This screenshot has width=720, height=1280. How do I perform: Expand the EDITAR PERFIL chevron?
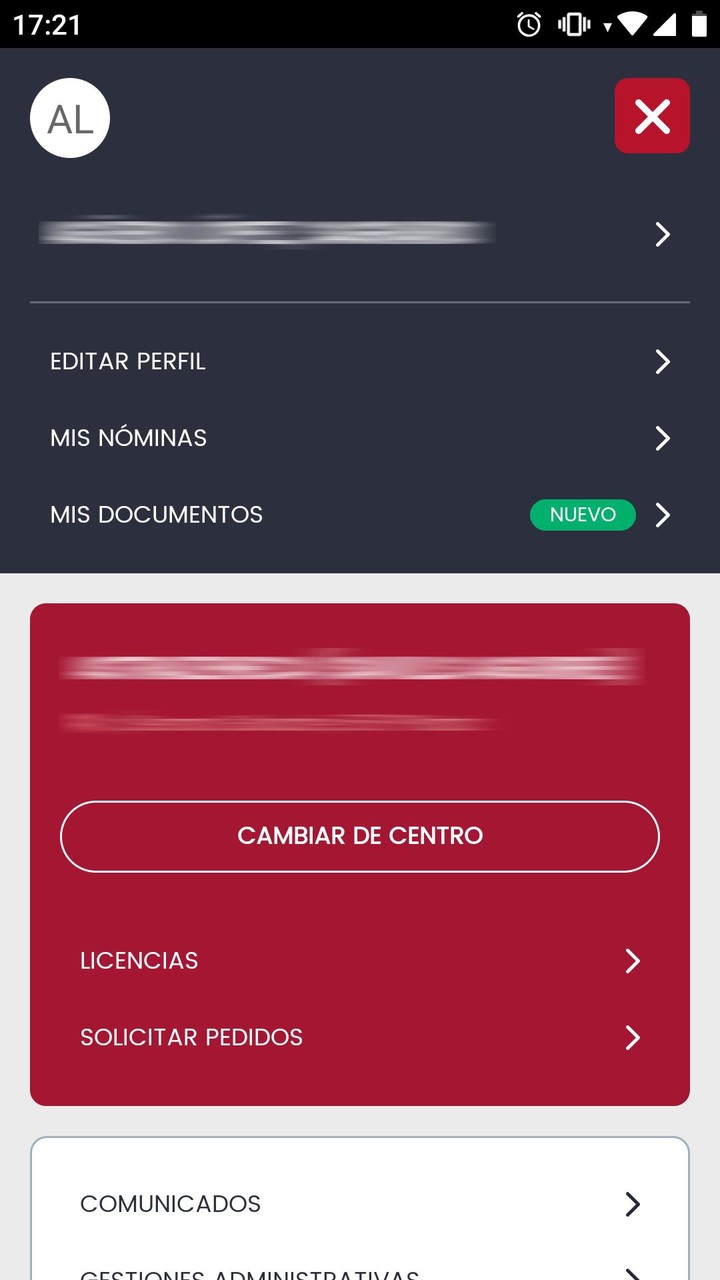pyautogui.click(x=662, y=362)
